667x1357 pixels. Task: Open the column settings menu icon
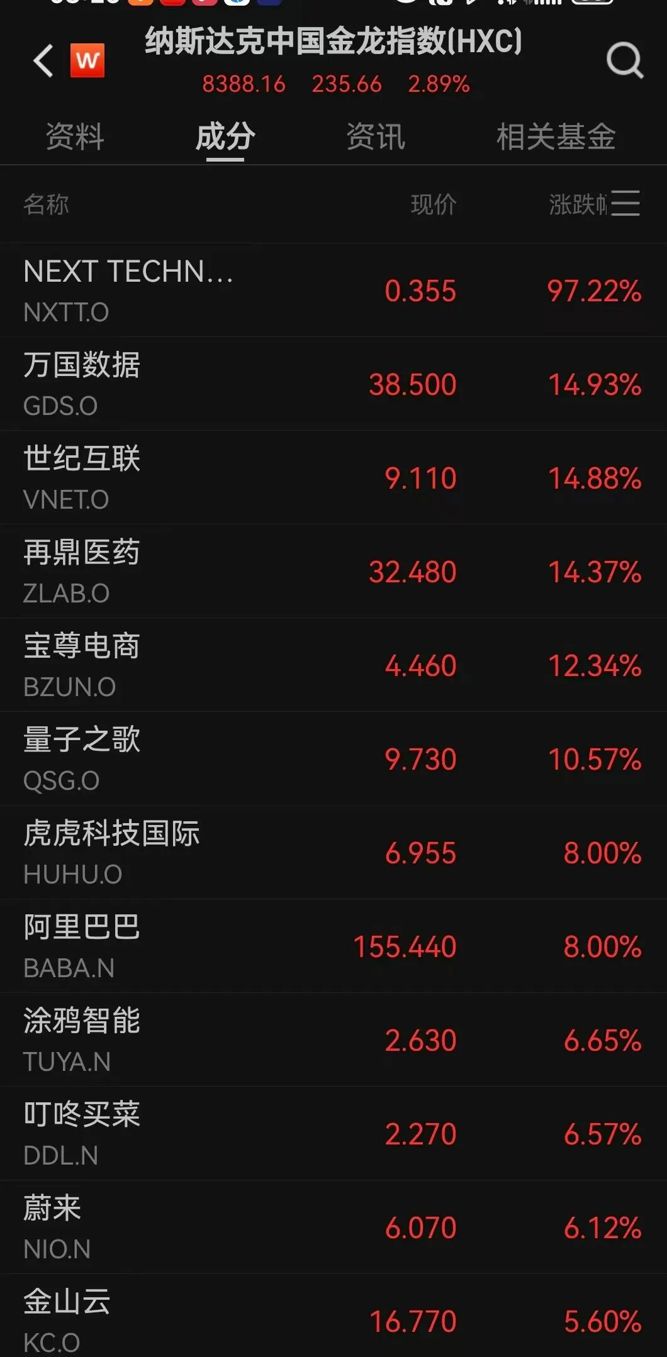625,204
